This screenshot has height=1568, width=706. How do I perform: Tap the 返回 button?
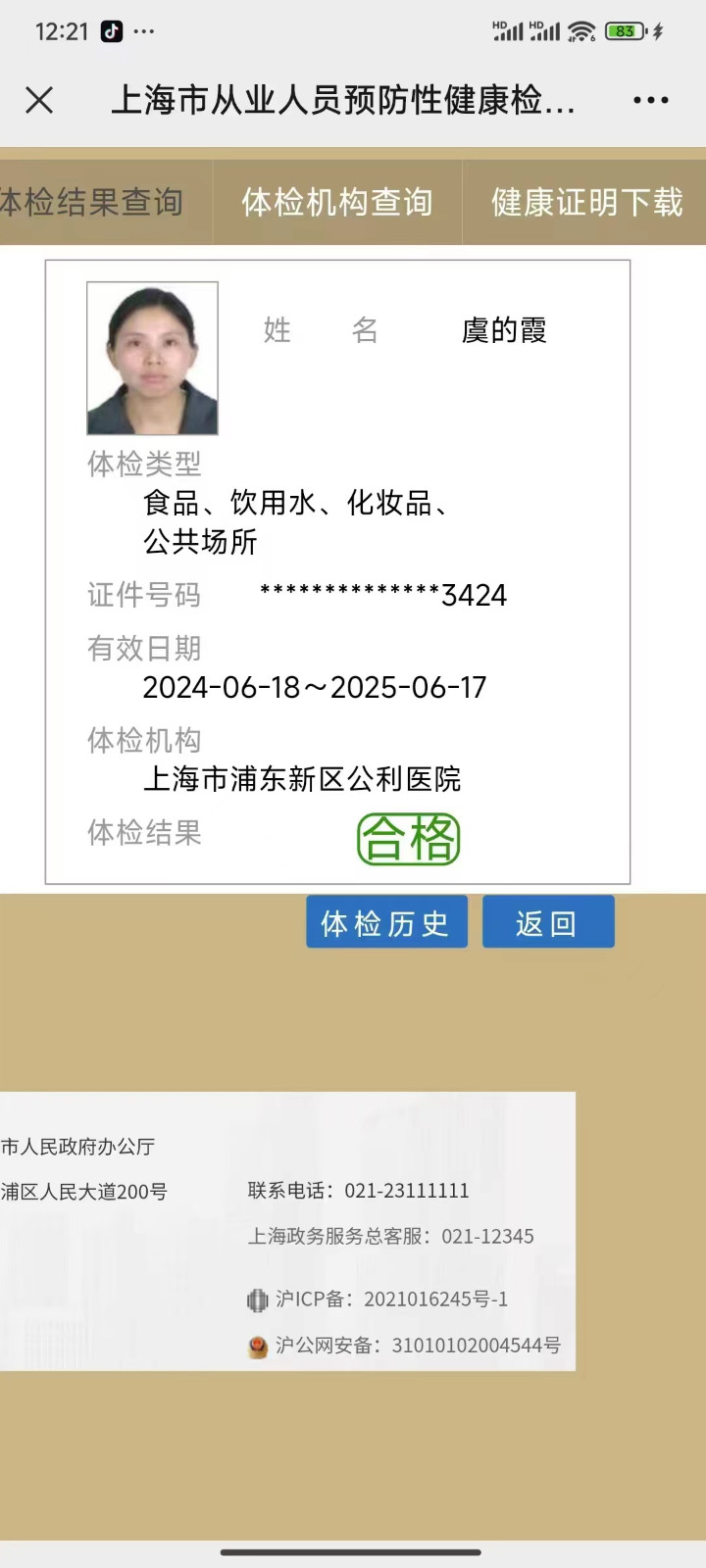tap(548, 922)
